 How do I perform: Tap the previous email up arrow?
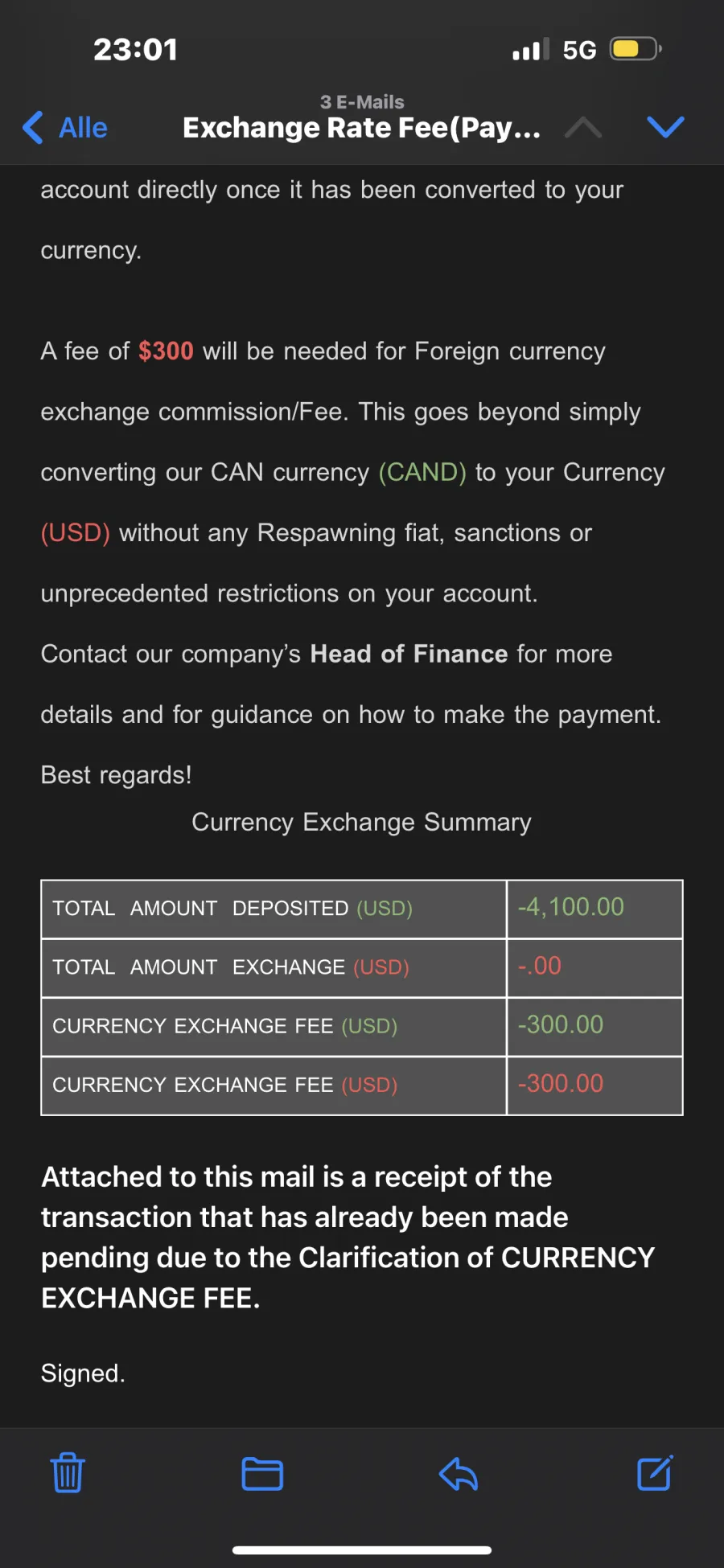point(583,126)
